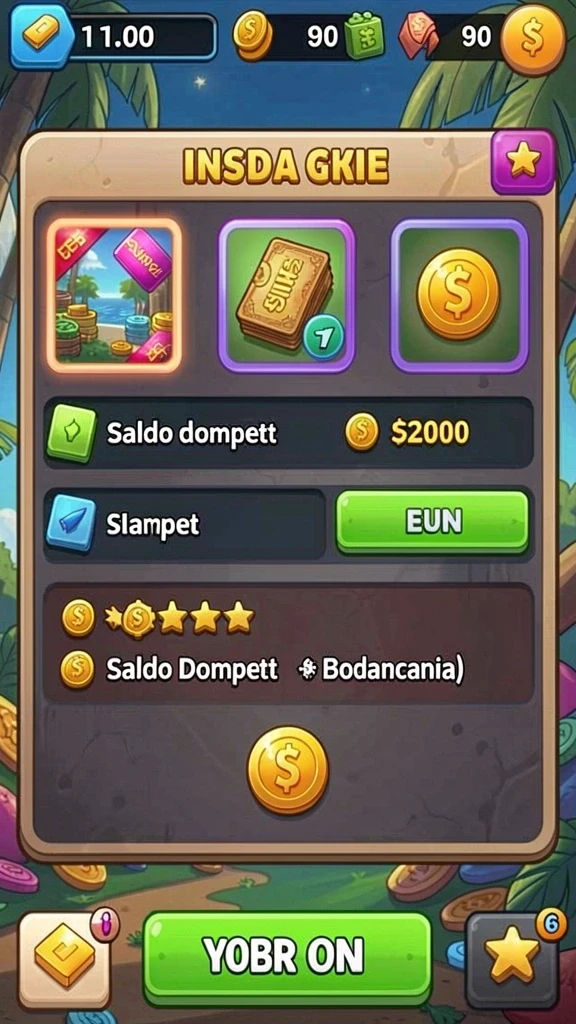Choose the card stack tile with badge 7
576x1024 pixels.
click(287, 295)
